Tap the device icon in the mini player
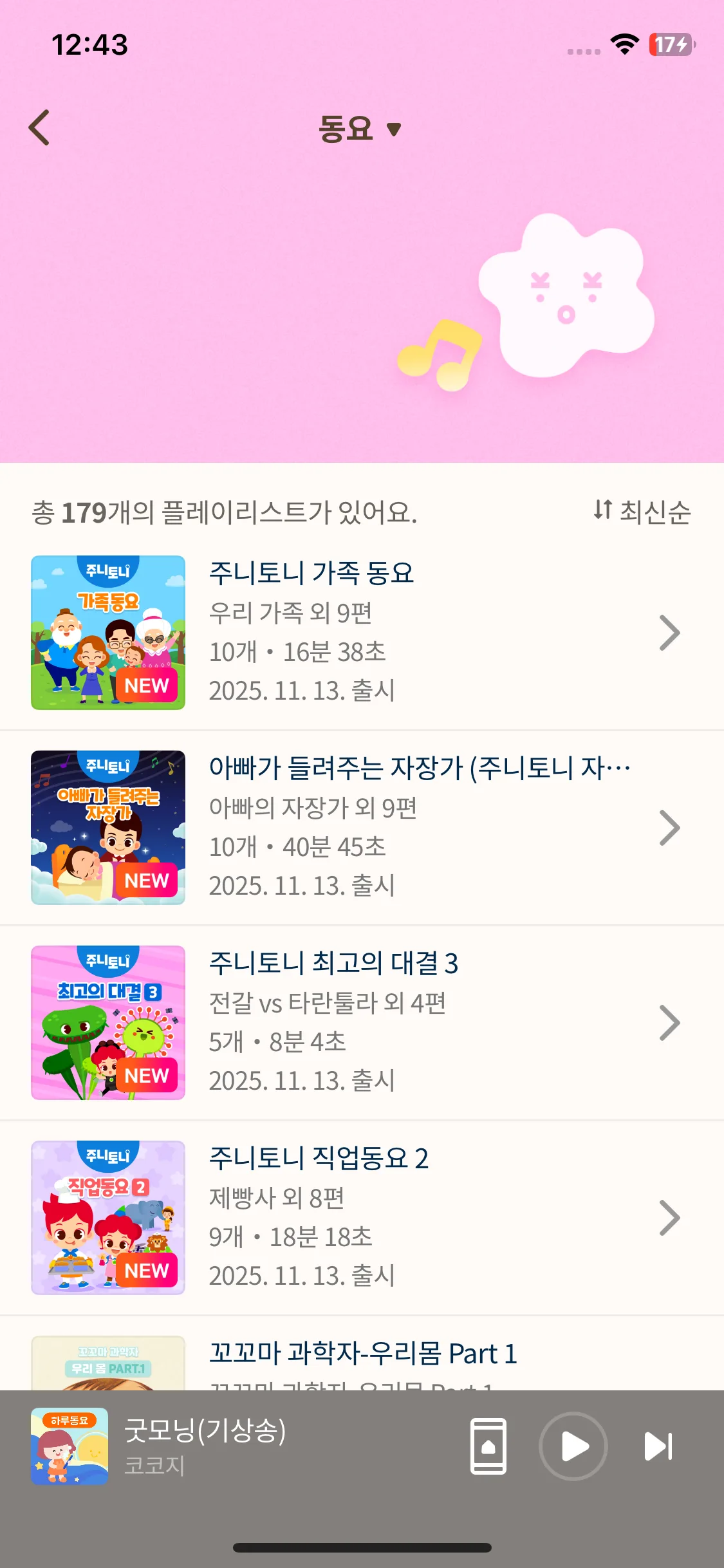This screenshot has height=1568, width=724. (x=488, y=1446)
